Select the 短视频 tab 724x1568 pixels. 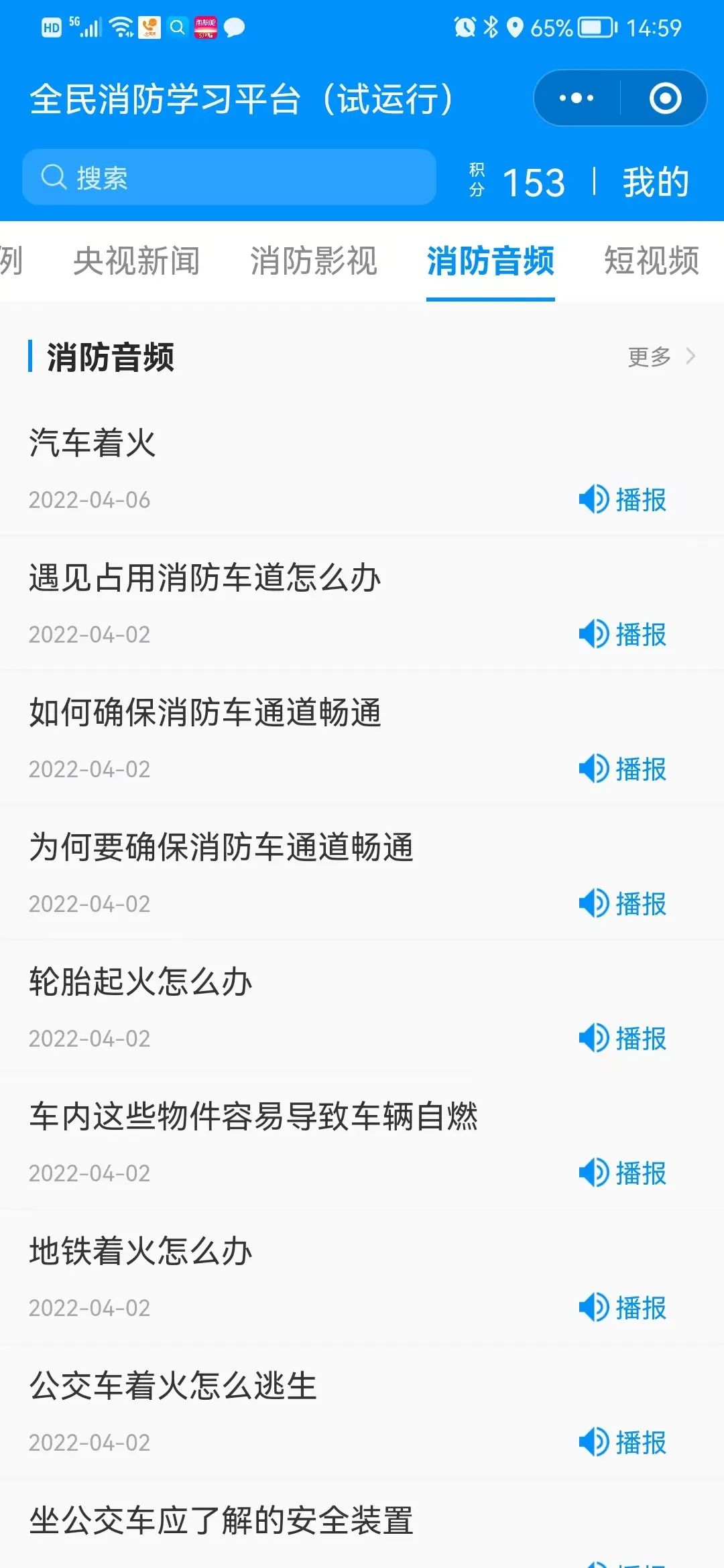coord(651,261)
